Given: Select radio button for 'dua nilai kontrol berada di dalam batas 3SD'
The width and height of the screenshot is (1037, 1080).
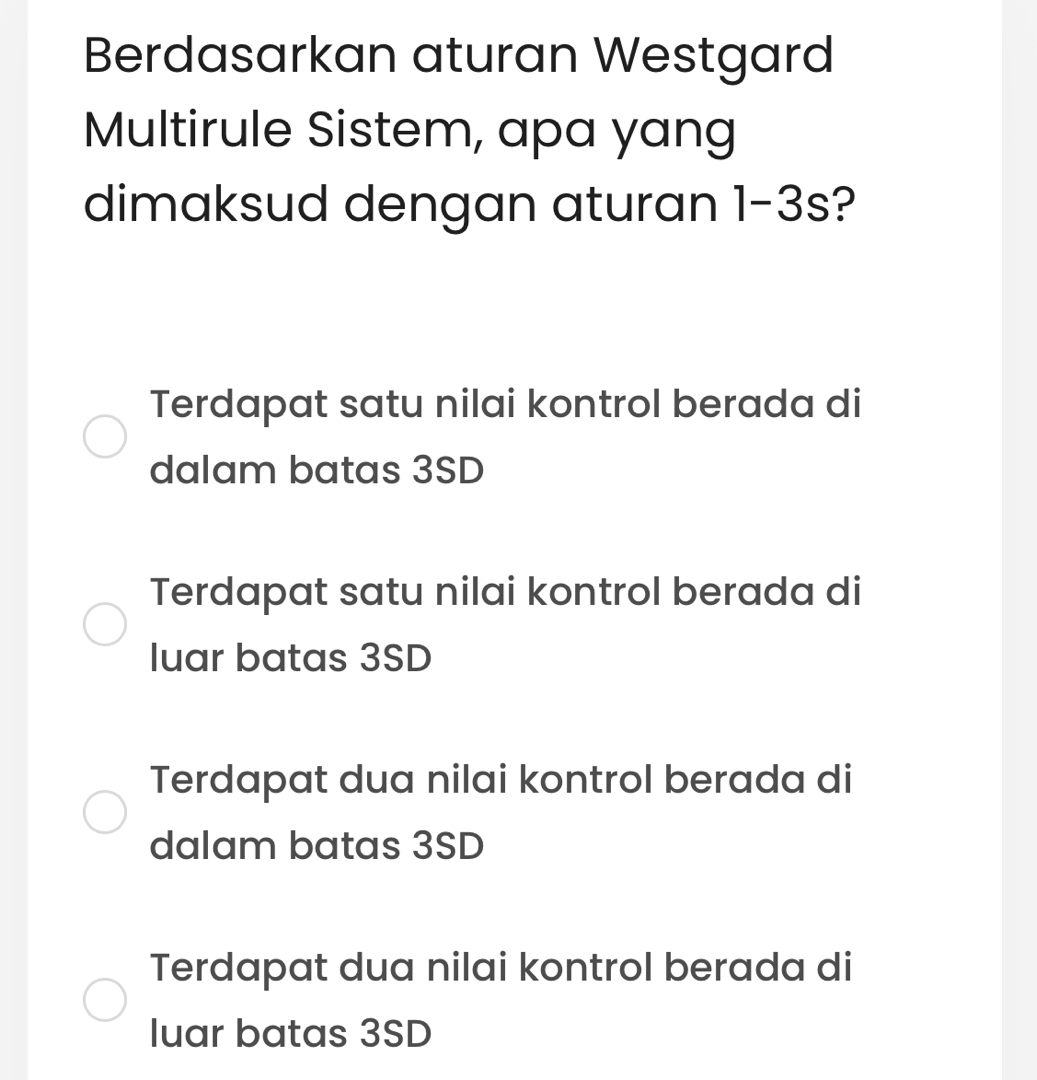Looking at the screenshot, I should [x=104, y=812].
